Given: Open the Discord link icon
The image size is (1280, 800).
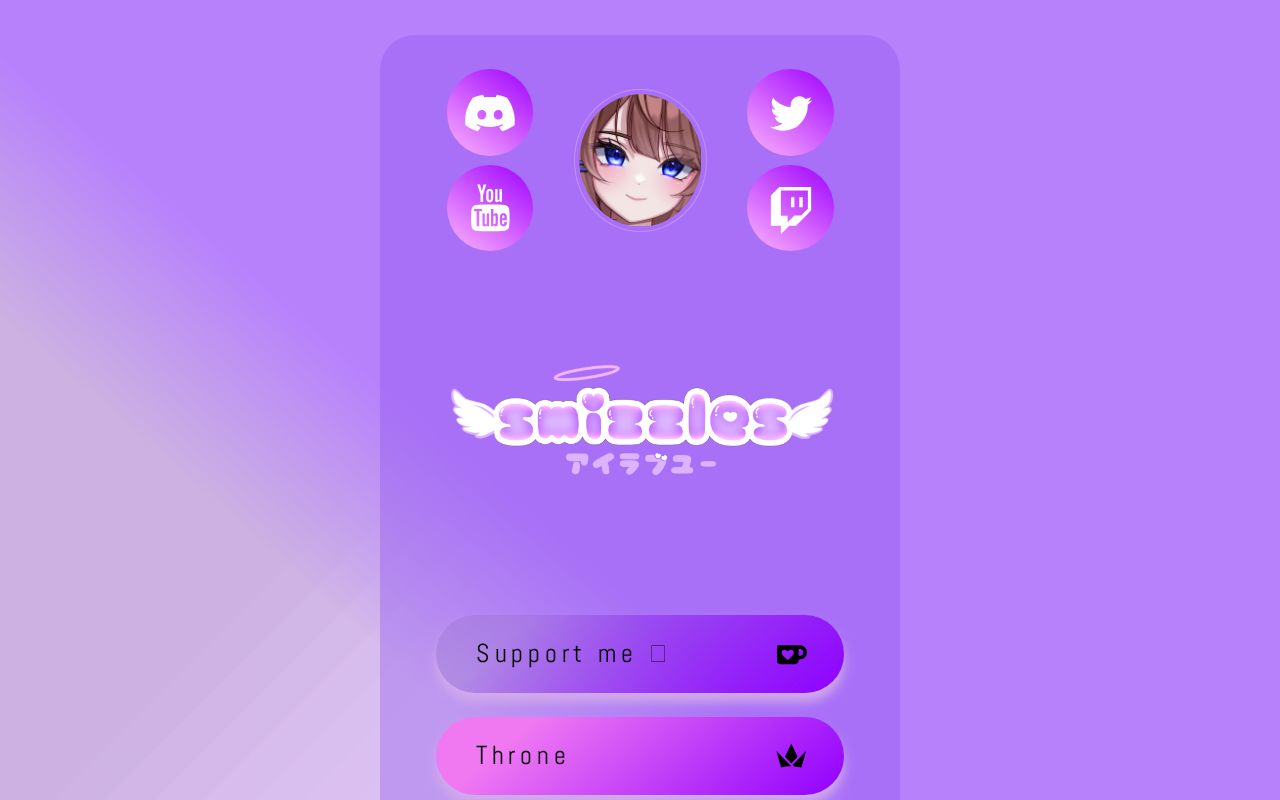Looking at the screenshot, I should point(490,112).
